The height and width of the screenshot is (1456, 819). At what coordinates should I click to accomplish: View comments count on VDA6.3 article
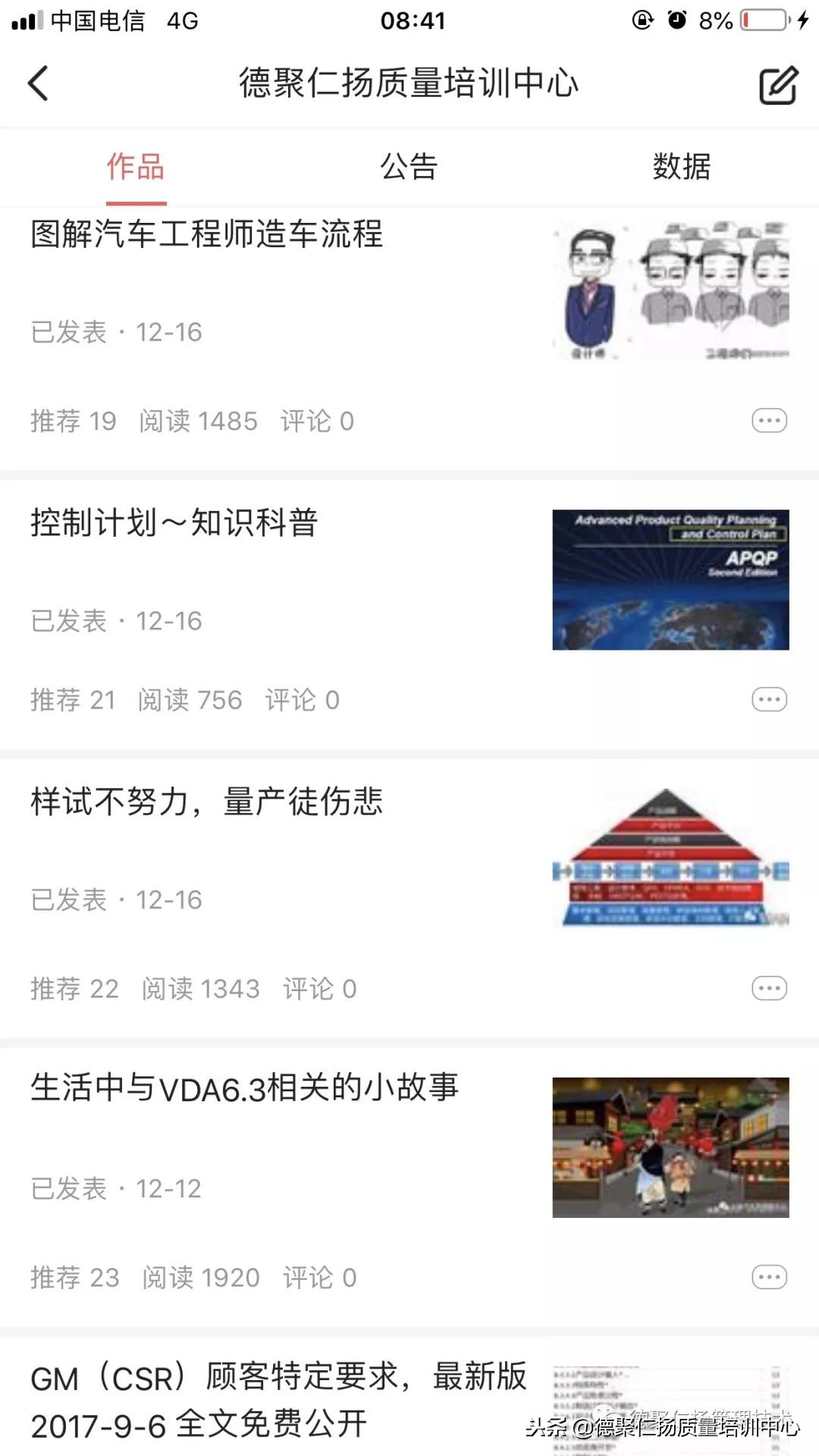coord(318,1277)
